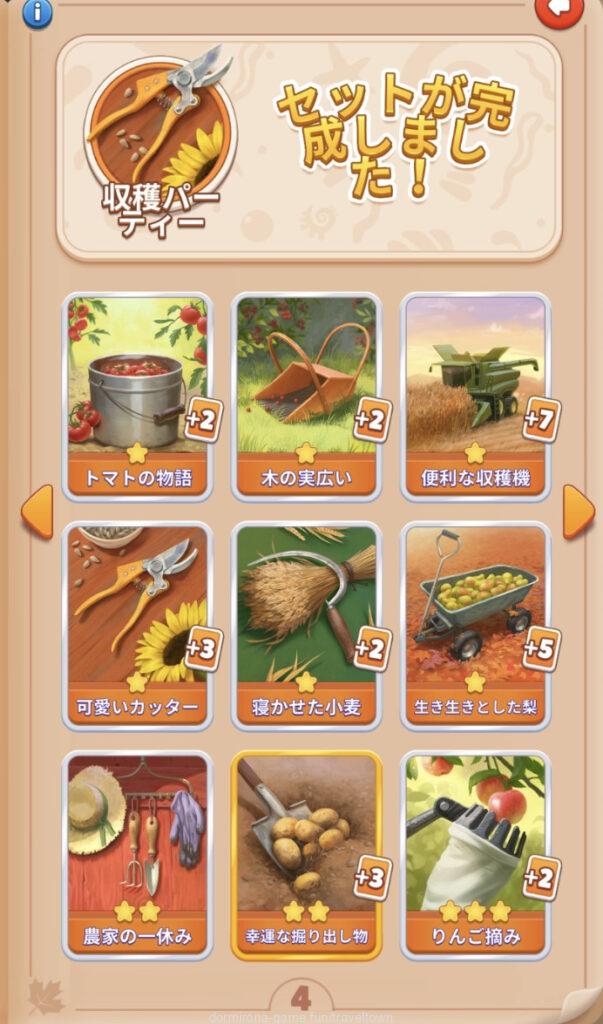Select the 生き生きとした梨 card
603x1024 pixels.
pos(476,624)
